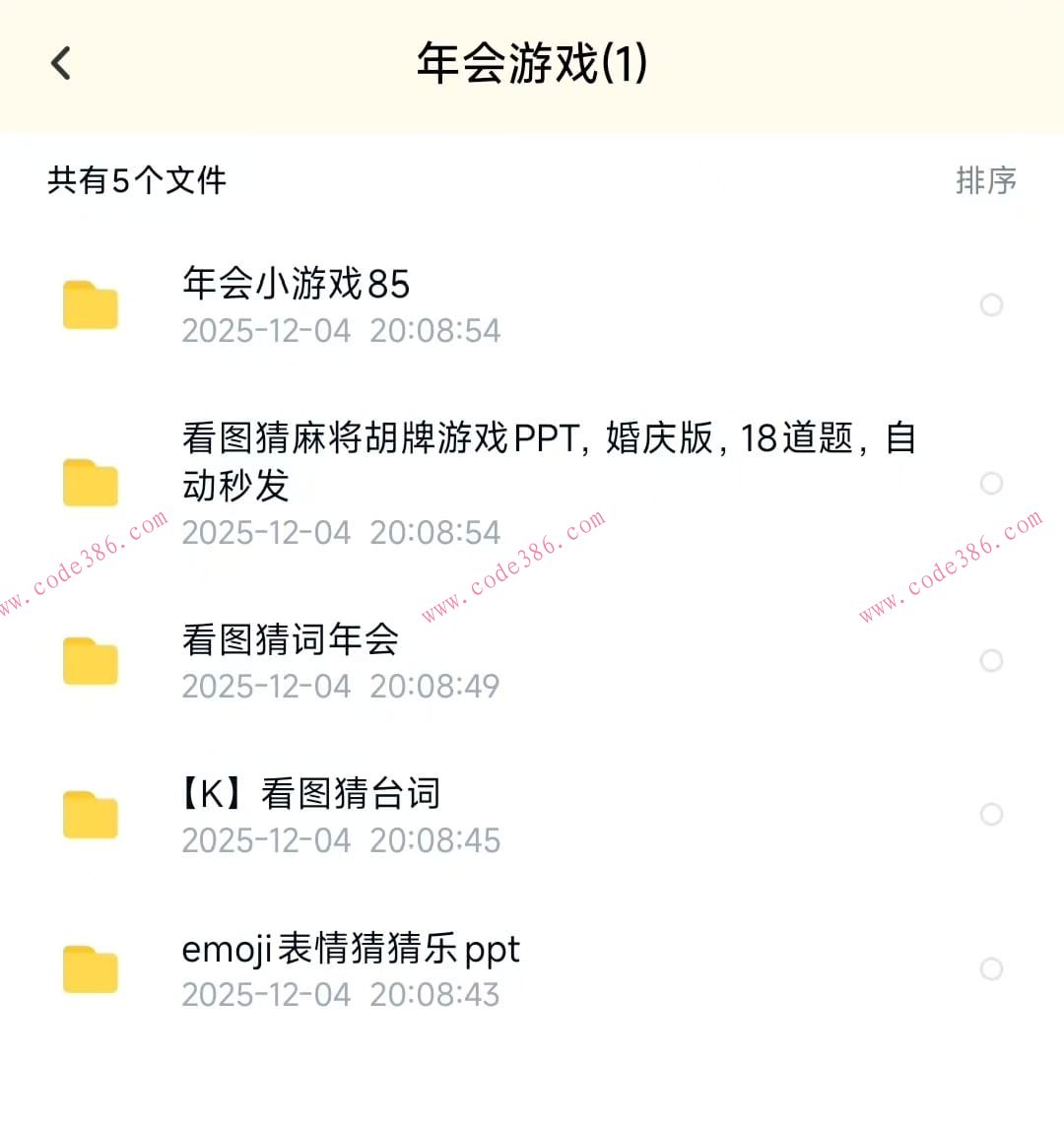Click the yellow folder icon beside 年会小游戏85
Image resolution: width=1064 pixels, height=1131 pixels.
(x=90, y=305)
